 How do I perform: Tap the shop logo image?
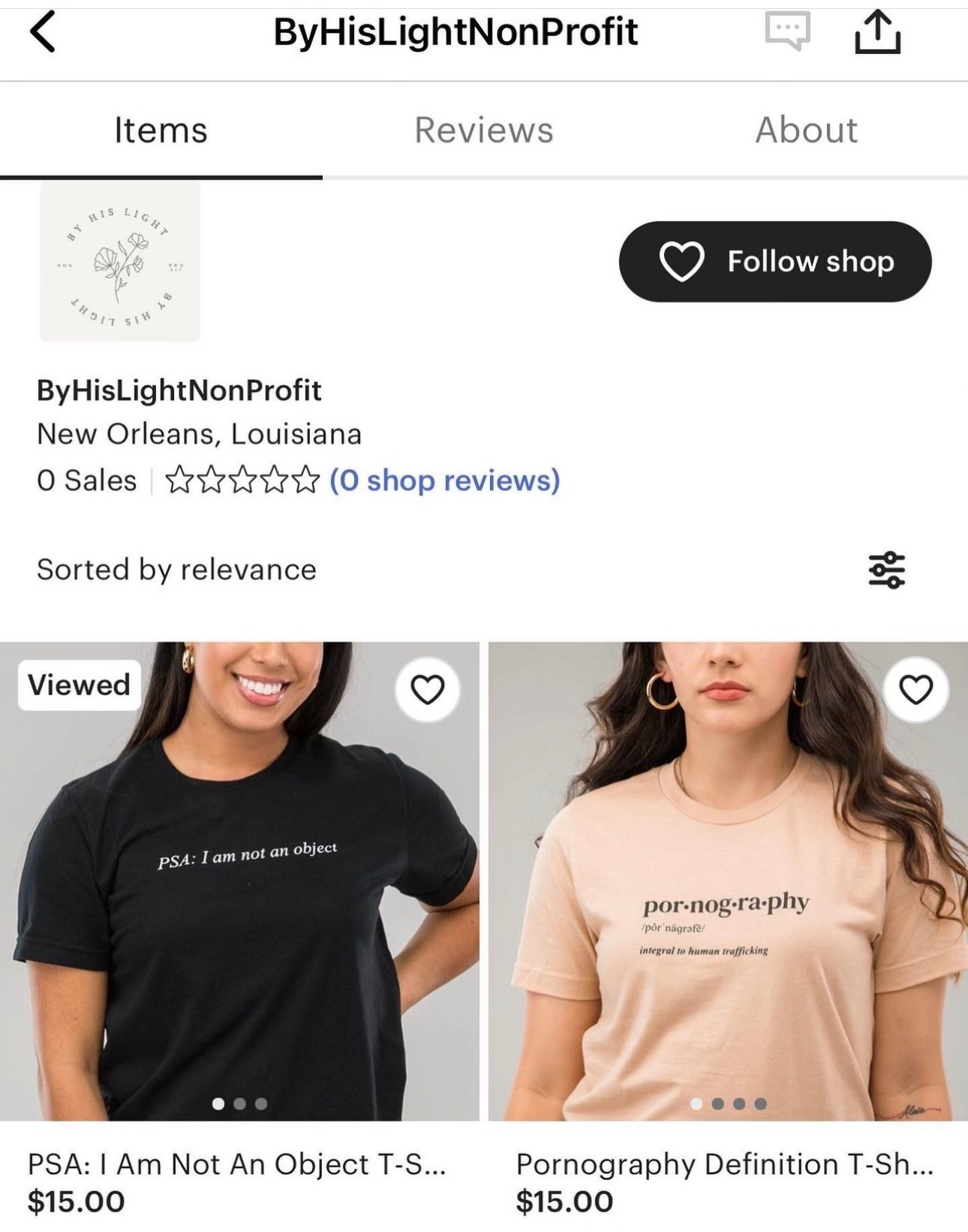coord(120,261)
